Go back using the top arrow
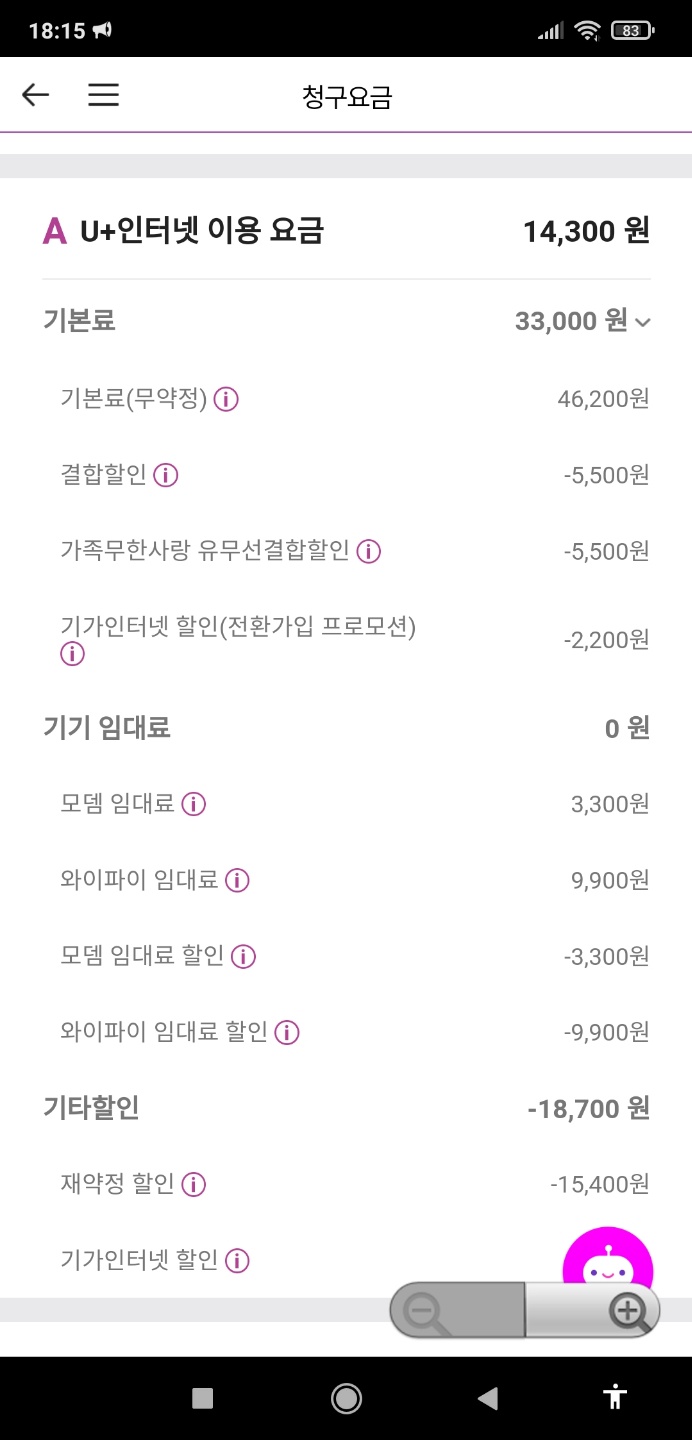 tap(36, 95)
